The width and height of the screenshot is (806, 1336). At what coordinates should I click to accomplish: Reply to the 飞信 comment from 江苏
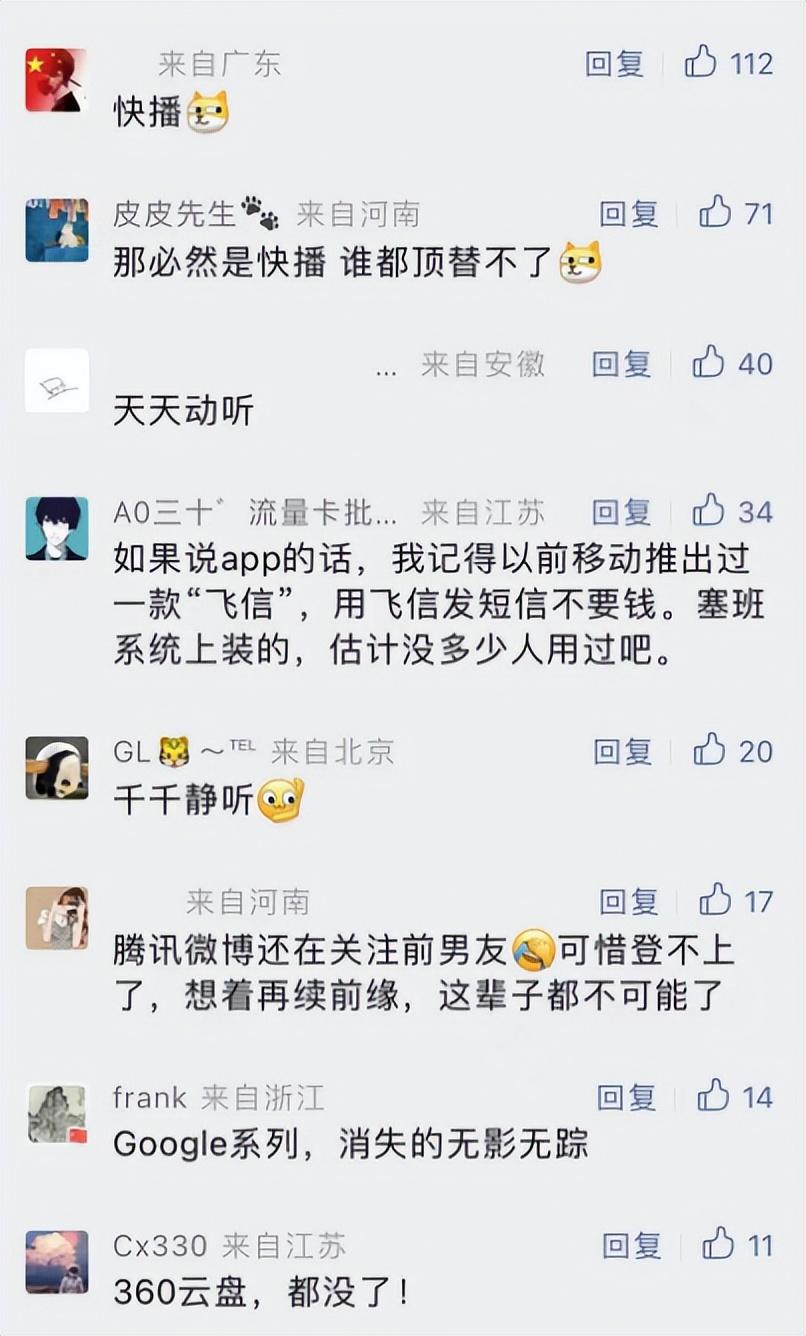tap(621, 512)
